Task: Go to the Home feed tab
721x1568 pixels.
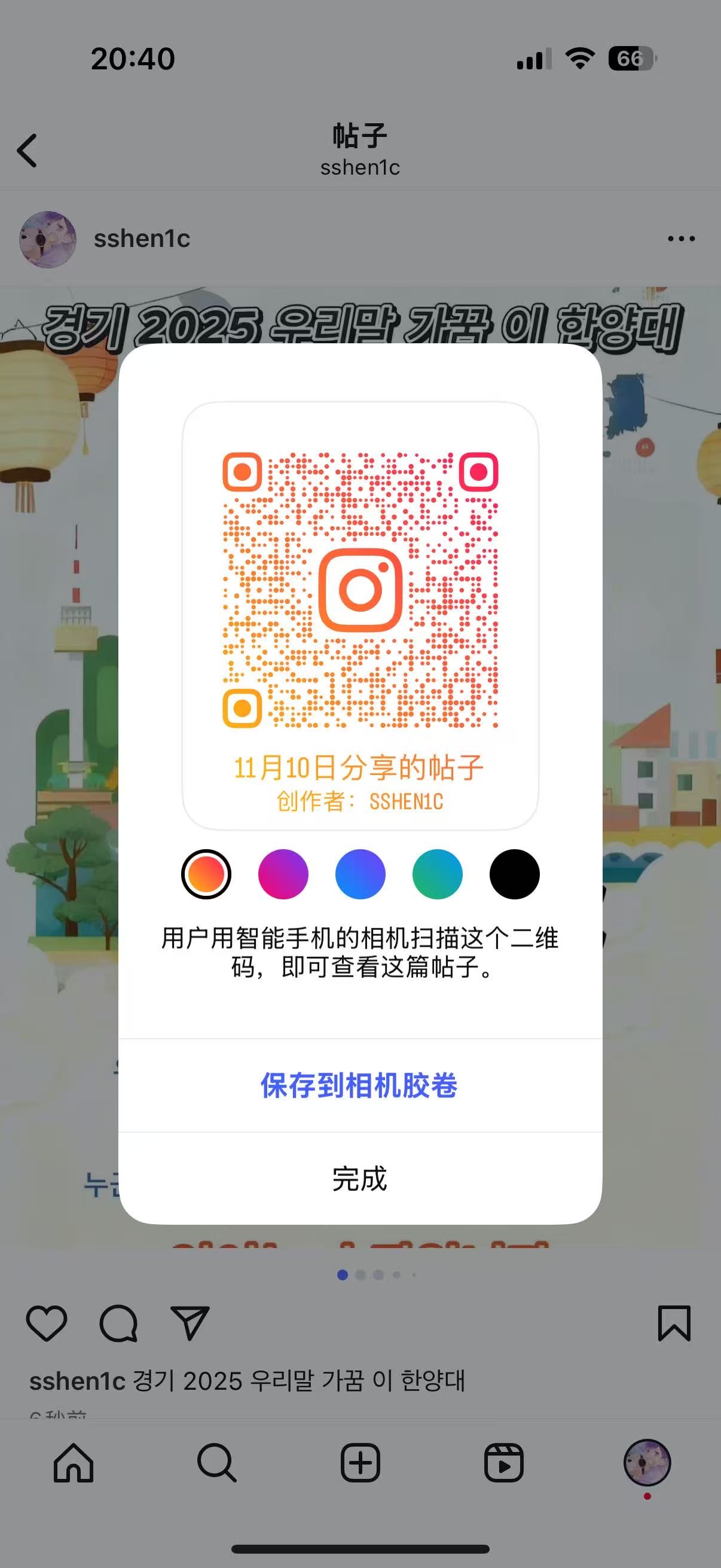Action: (74, 1462)
